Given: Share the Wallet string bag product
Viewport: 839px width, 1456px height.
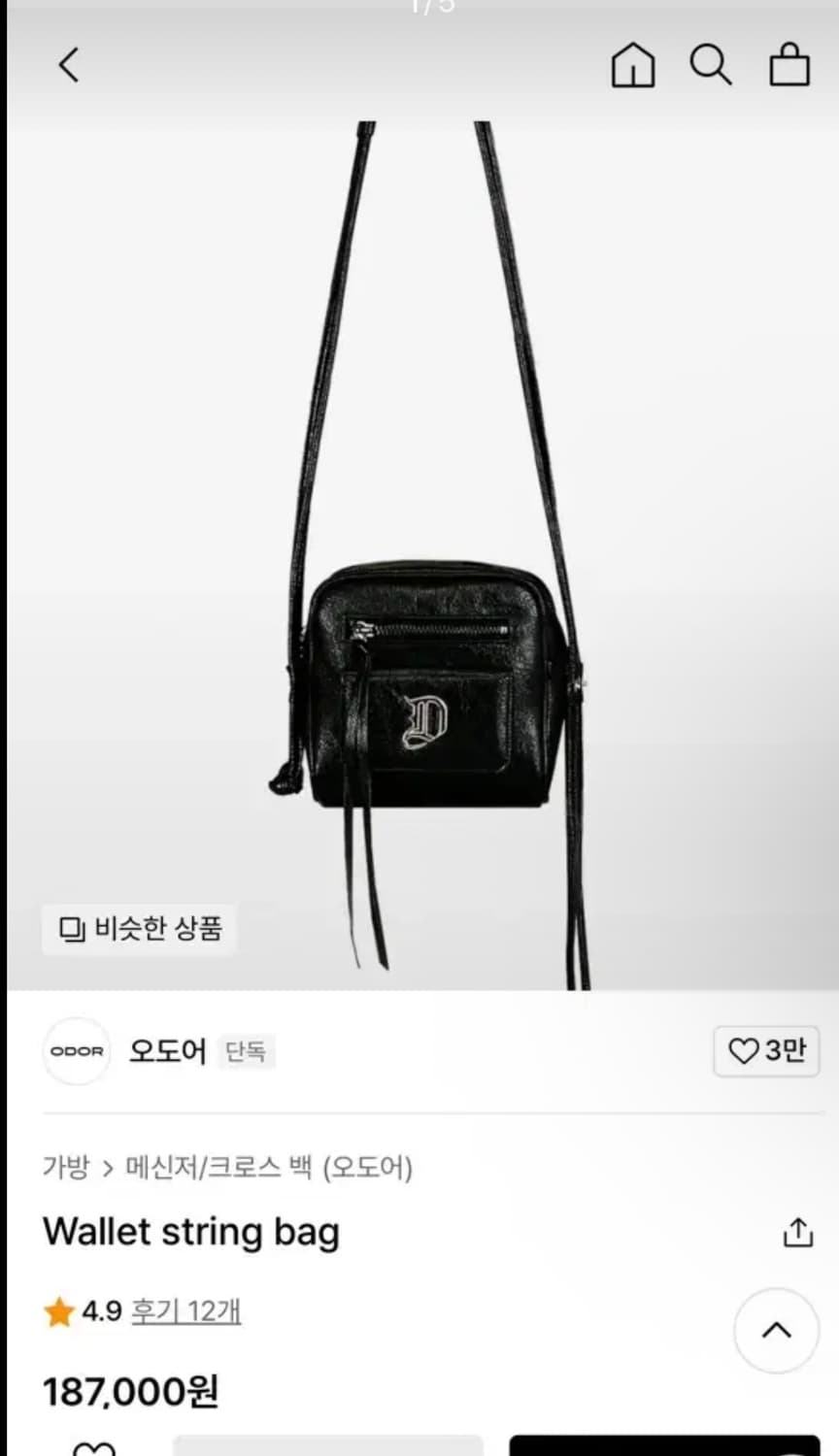Looking at the screenshot, I should point(797,1232).
